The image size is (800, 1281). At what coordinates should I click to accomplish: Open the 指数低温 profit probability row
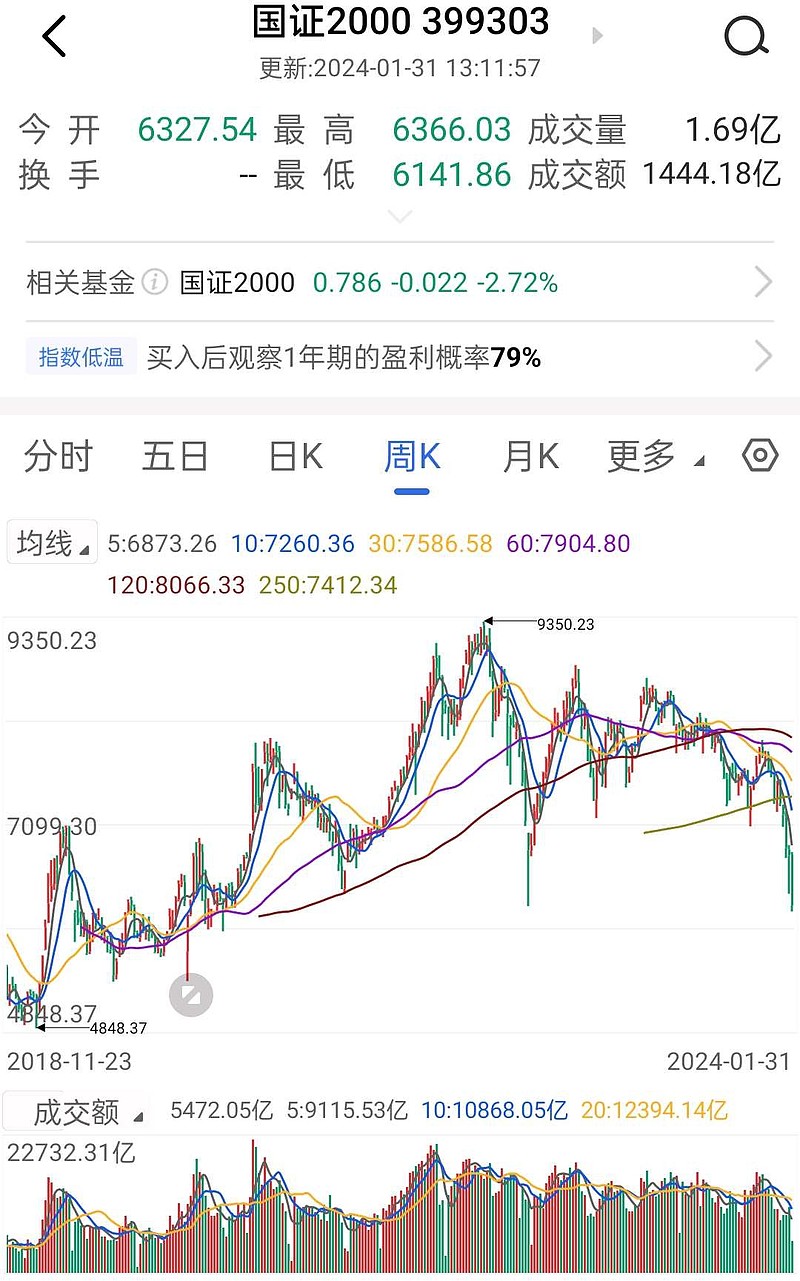[x=400, y=357]
